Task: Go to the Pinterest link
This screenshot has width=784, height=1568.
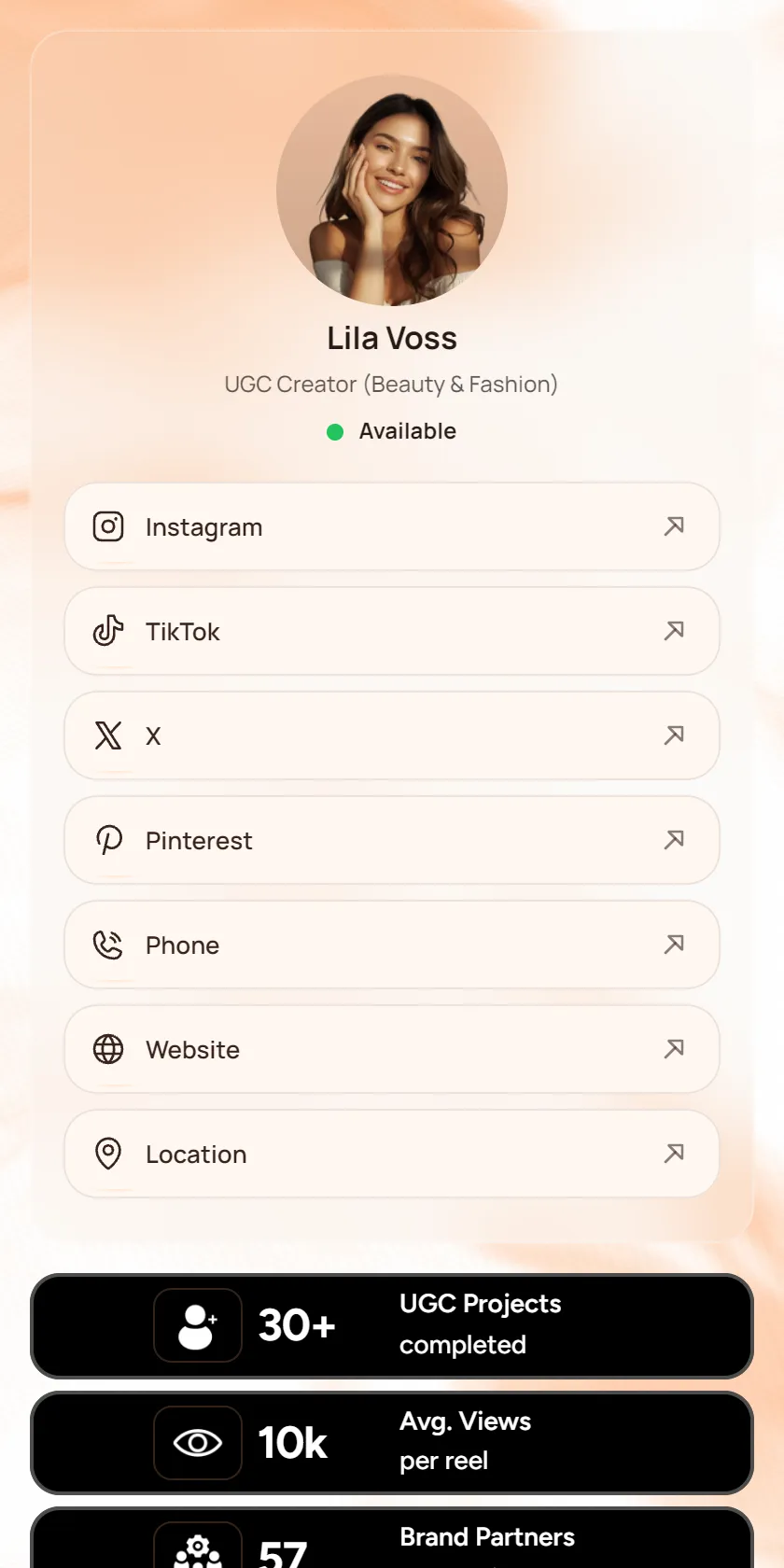Action: tap(392, 840)
